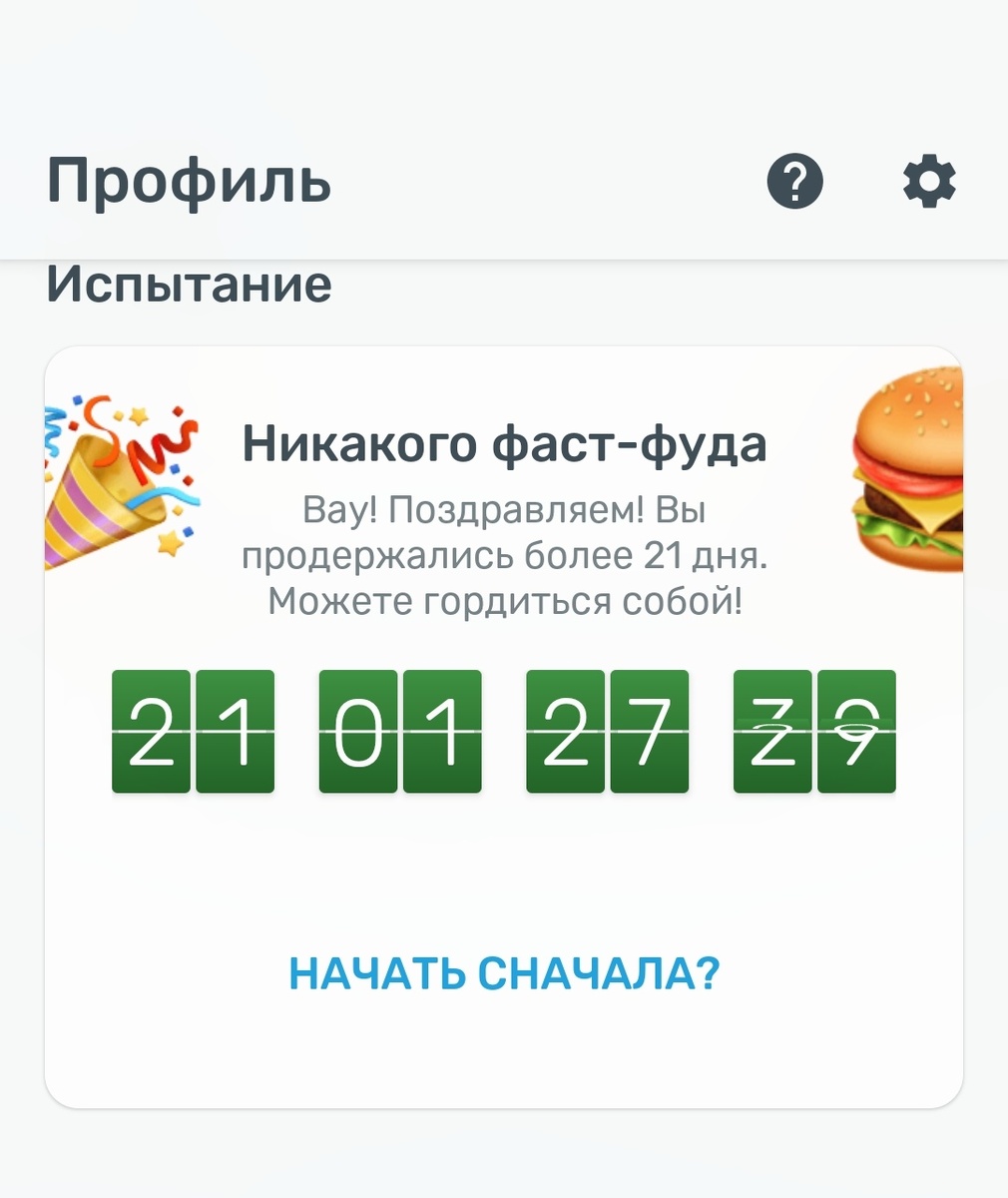Screen dimensions: 1008x1198
Task: Tap НАЧАТЬ СНАЧАЛА? to restart challenge
Action: [x=504, y=969]
